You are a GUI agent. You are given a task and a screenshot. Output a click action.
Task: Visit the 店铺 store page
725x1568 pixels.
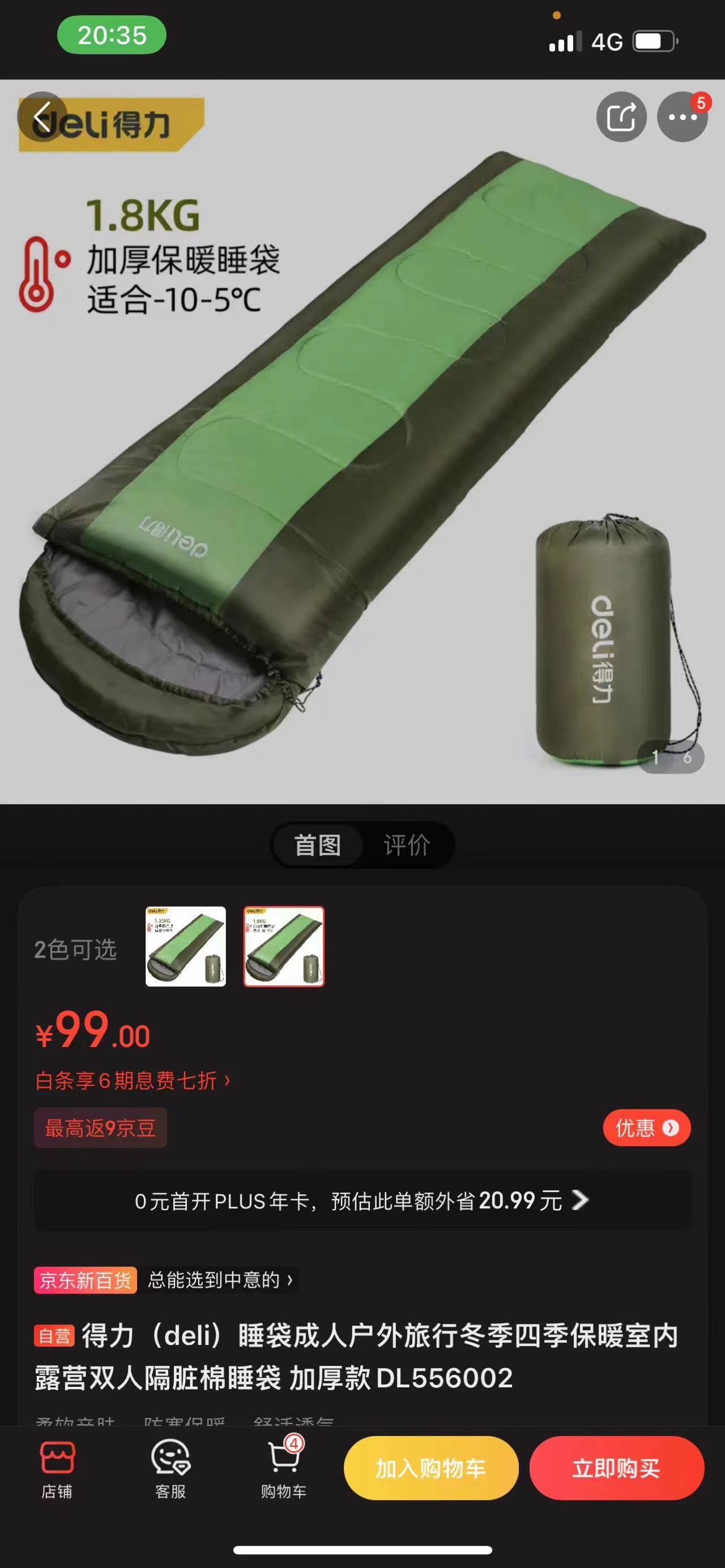click(x=57, y=1468)
